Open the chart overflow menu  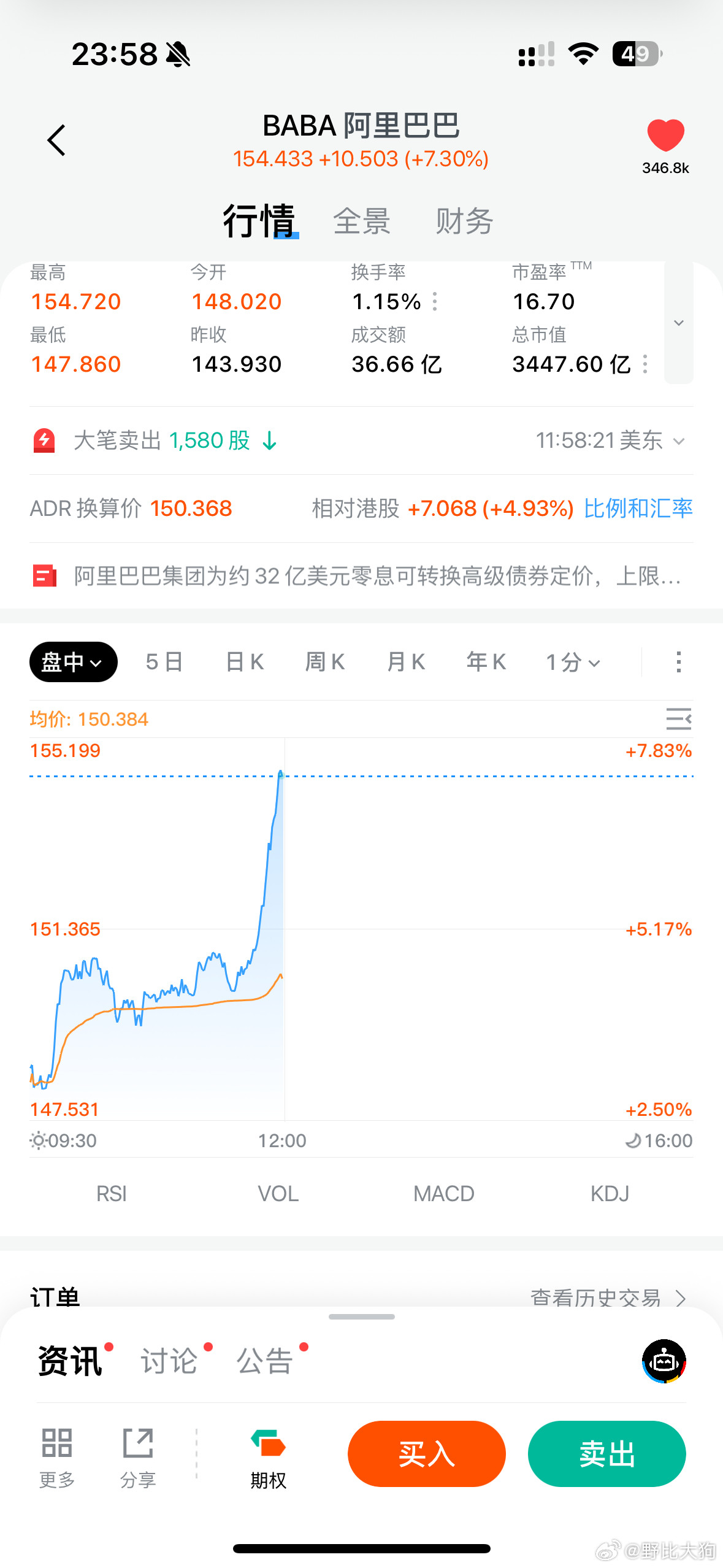coord(678,662)
